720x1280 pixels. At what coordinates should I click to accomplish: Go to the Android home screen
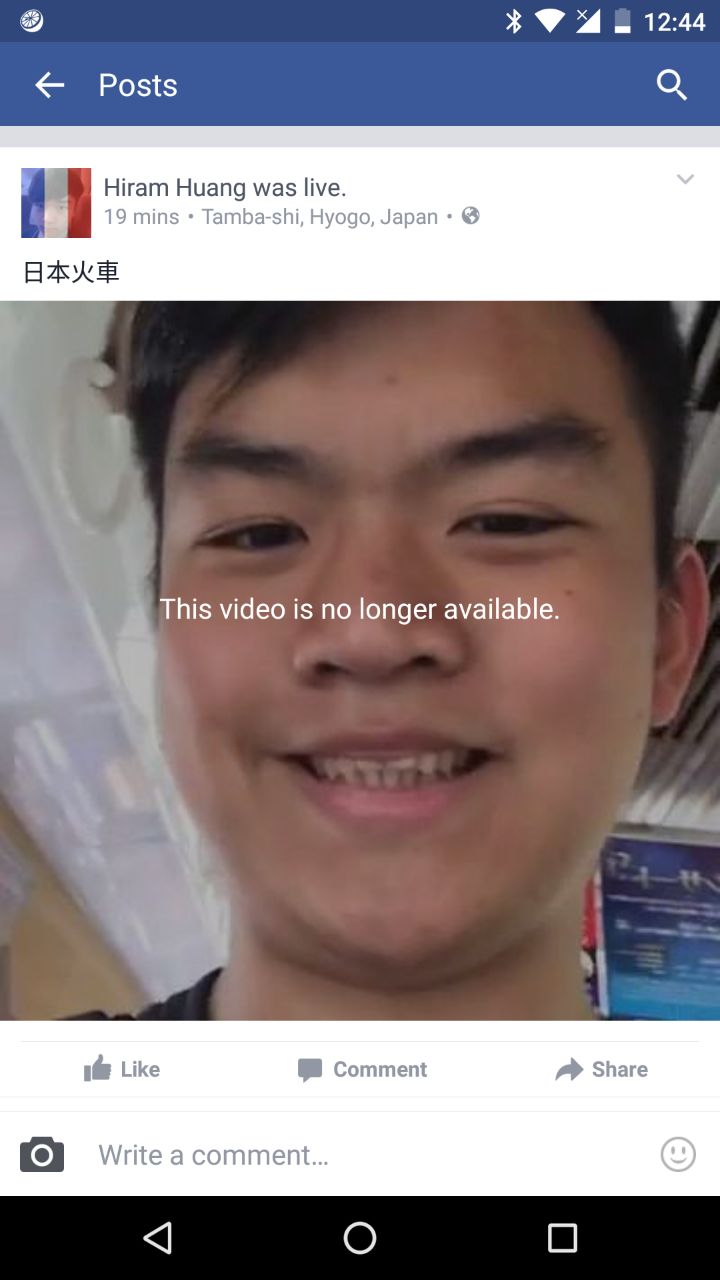360,1238
